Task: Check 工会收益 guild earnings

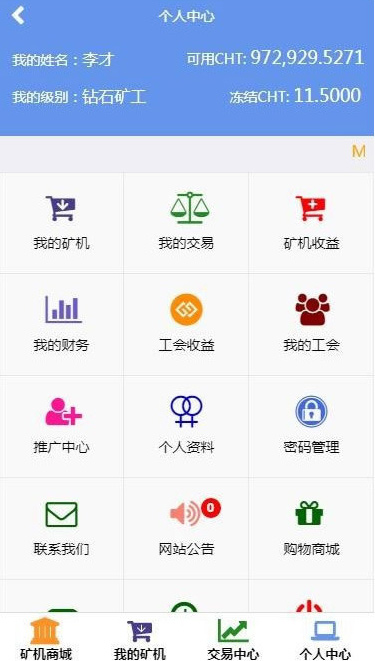Action: (186, 324)
